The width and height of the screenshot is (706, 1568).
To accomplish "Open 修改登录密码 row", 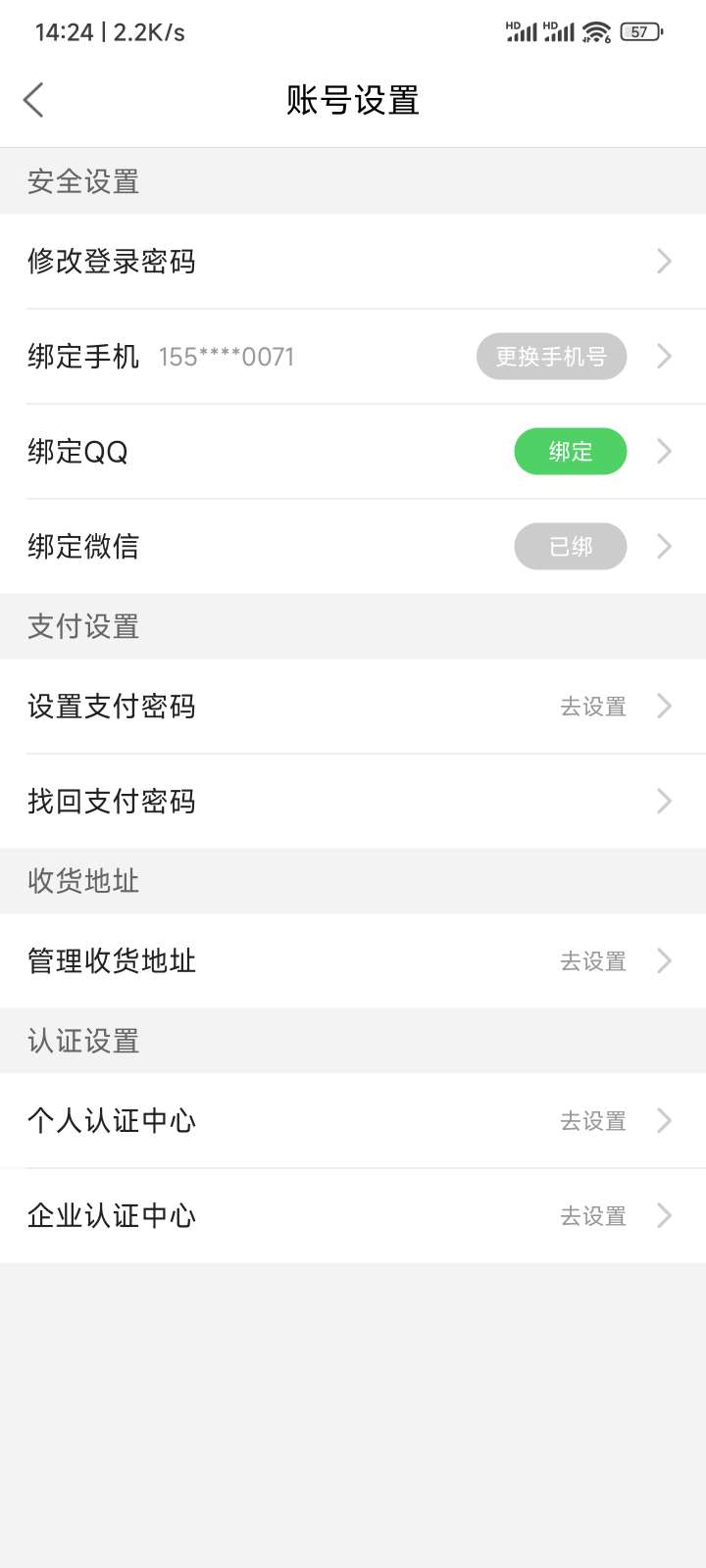I will coord(353,262).
